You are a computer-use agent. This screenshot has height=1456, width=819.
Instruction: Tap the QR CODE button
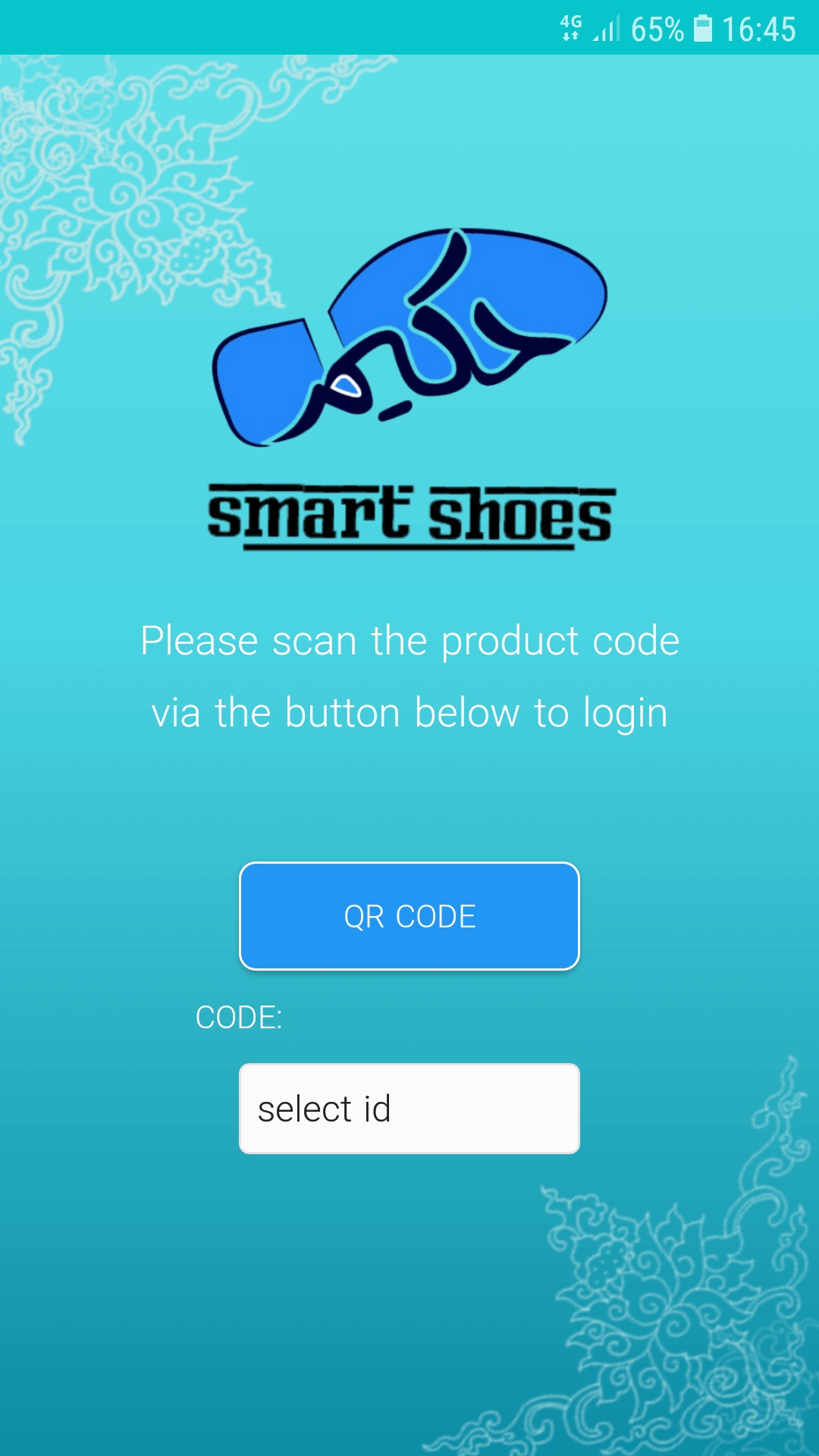tap(409, 916)
